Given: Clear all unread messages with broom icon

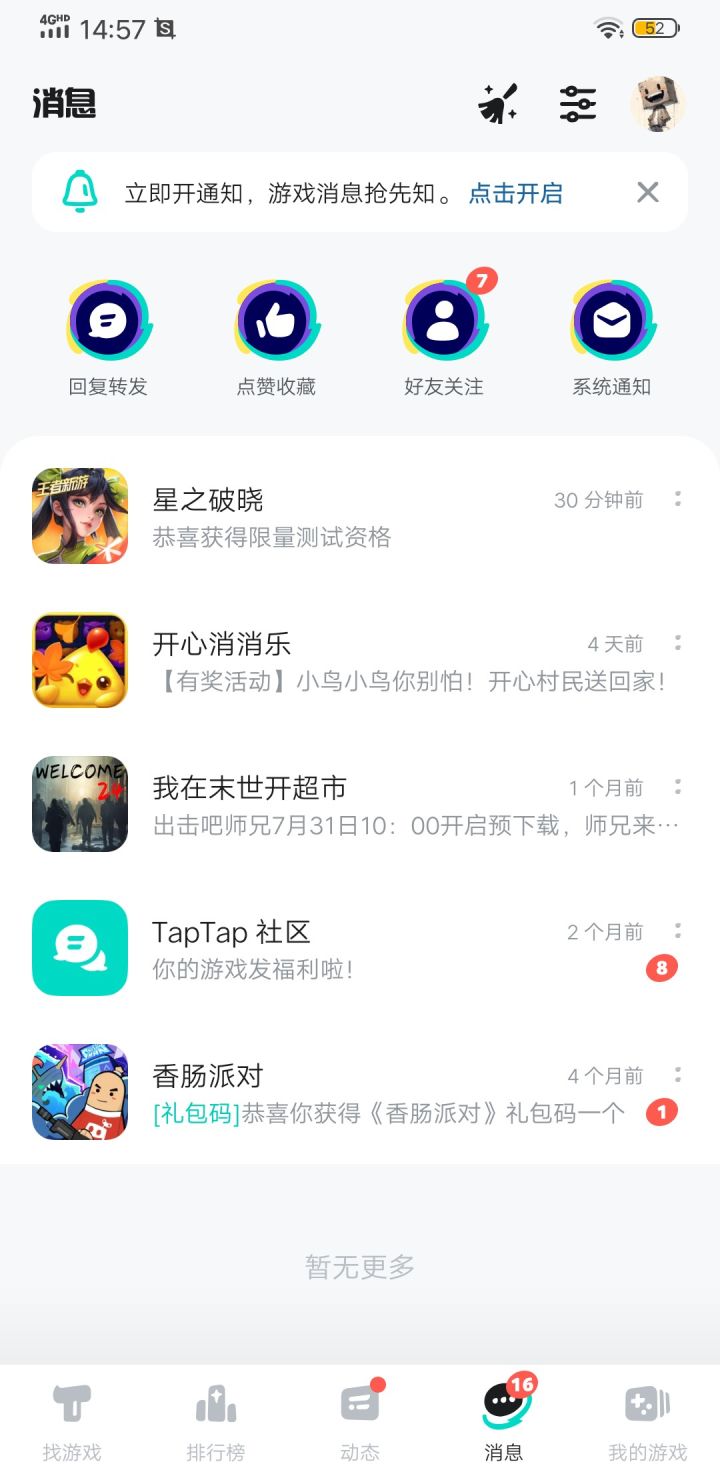Looking at the screenshot, I should pyautogui.click(x=498, y=104).
